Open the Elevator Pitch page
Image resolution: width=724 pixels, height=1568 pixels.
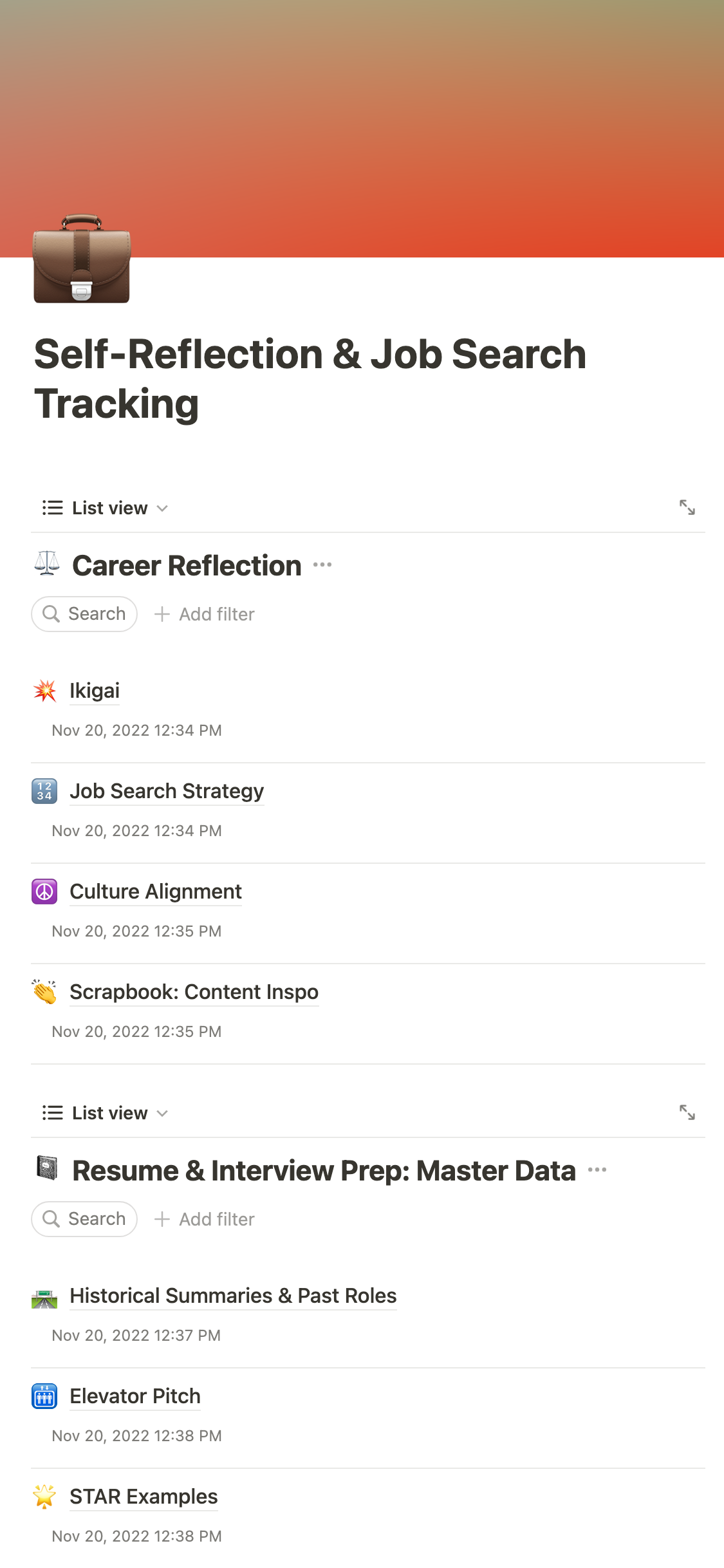click(x=135, y=1396)
